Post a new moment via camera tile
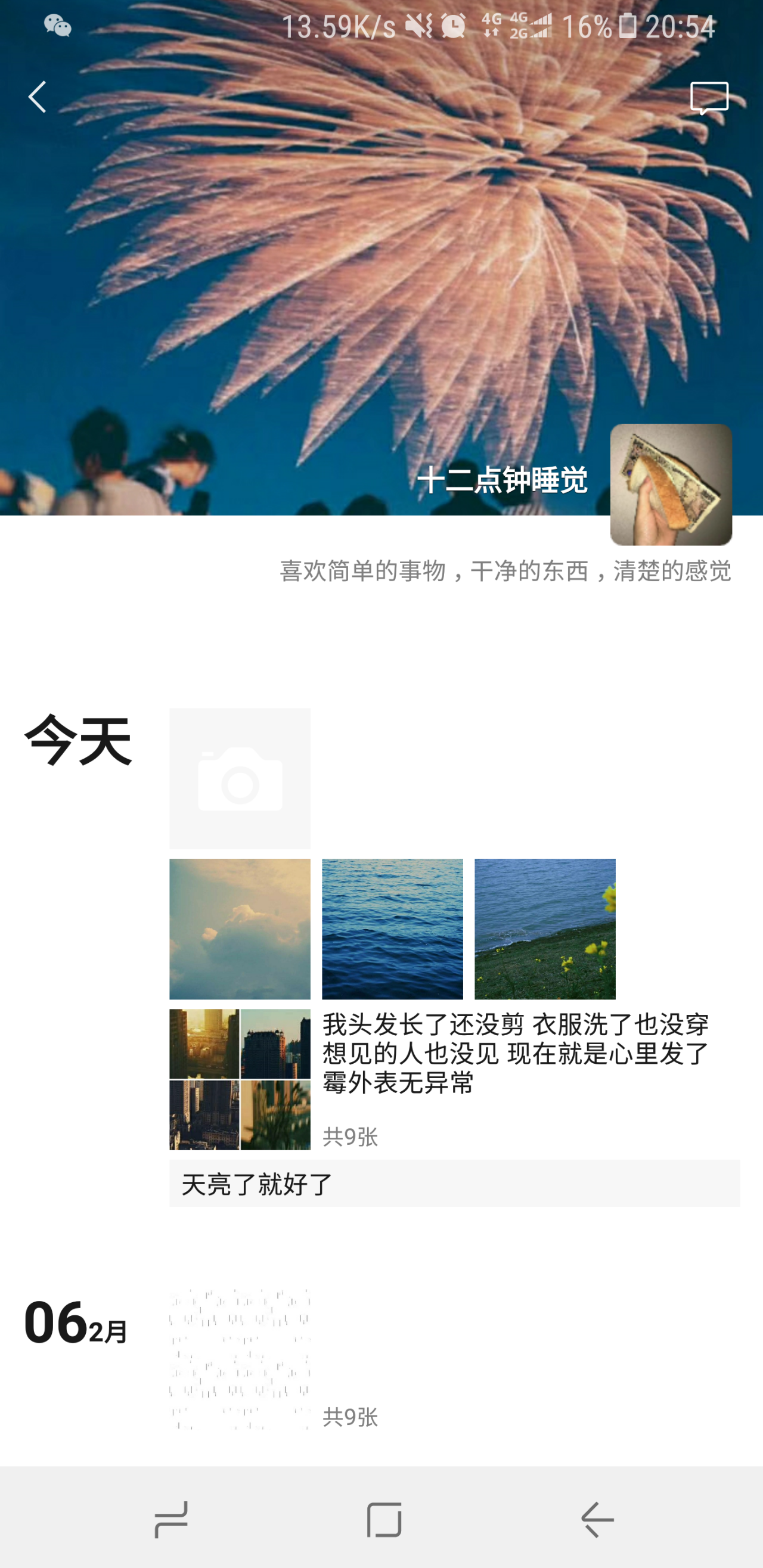763x1568 pixels. pos(240,778)
